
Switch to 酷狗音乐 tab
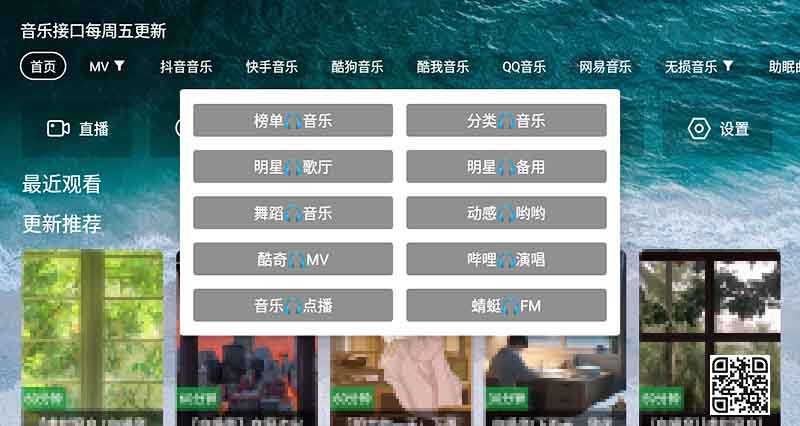[x=358, y=67]
